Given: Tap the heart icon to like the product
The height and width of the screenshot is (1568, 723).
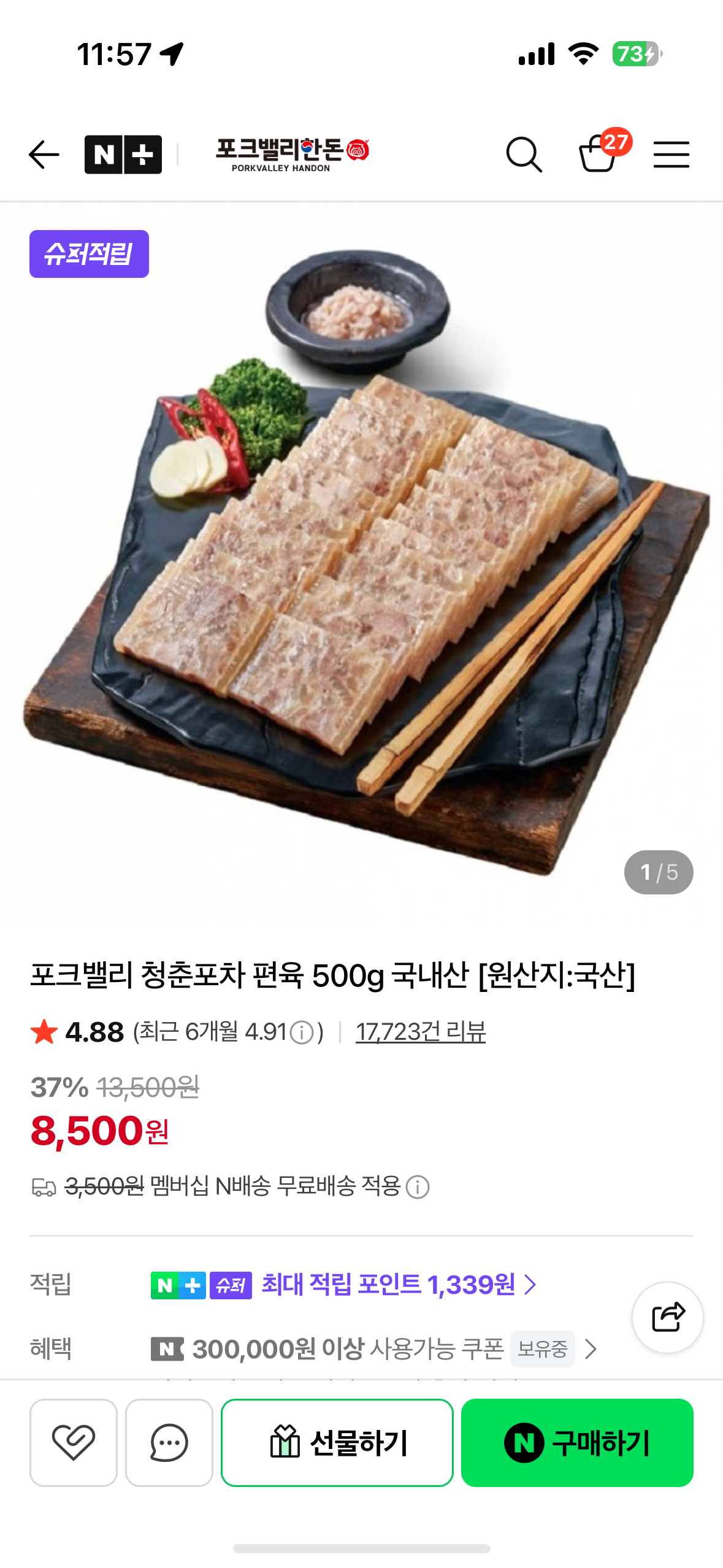Looking at the screenshot, I should click(x=73, y=1441).
